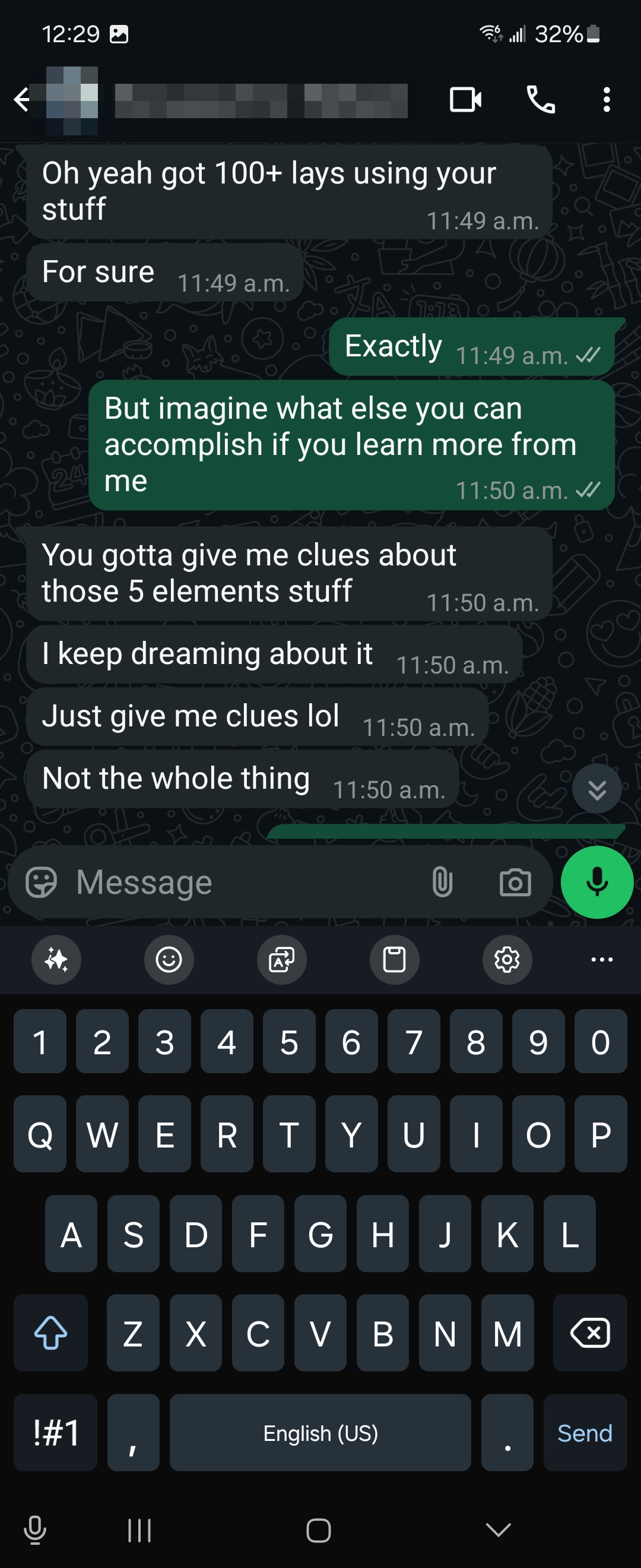
Task: Go back to the chat list
Action: 22,99
